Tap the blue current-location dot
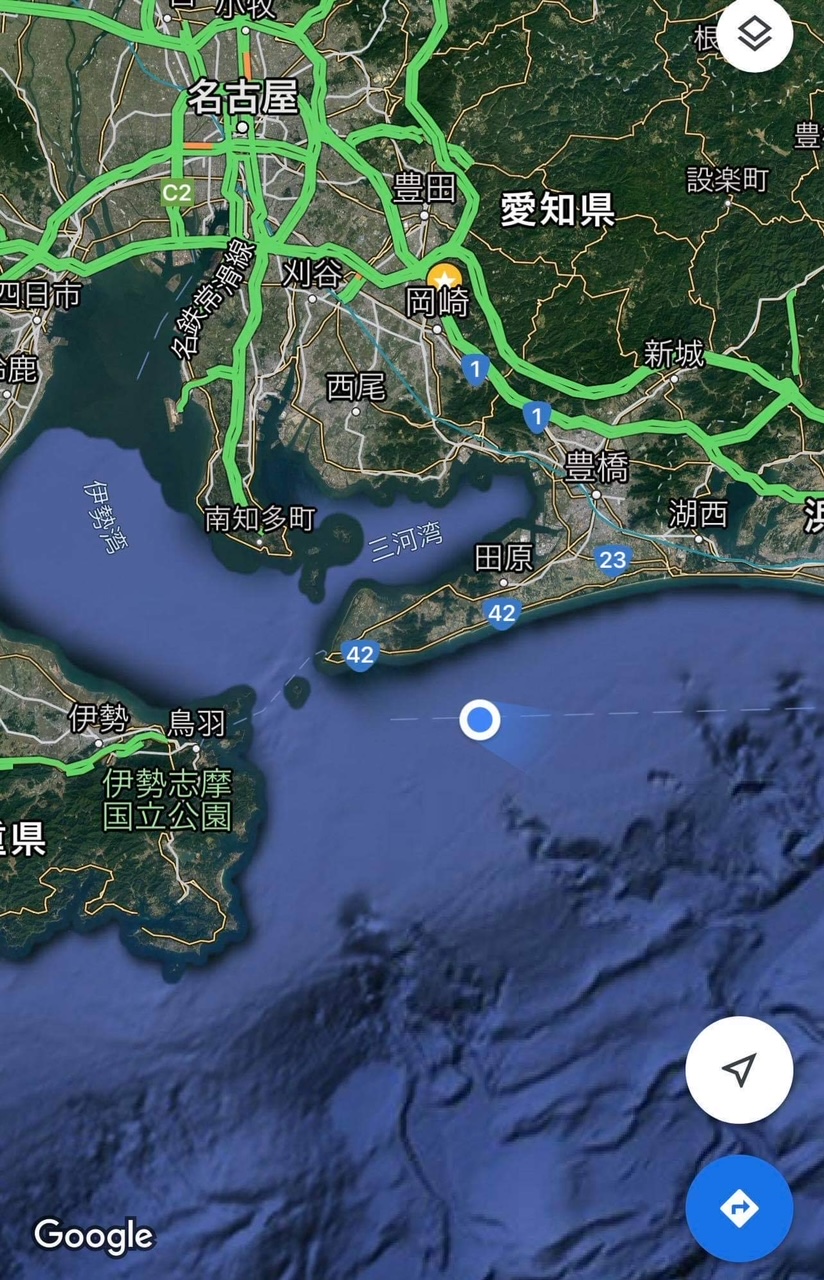Viewport: 824px width, 1280px height. [480, 719]
